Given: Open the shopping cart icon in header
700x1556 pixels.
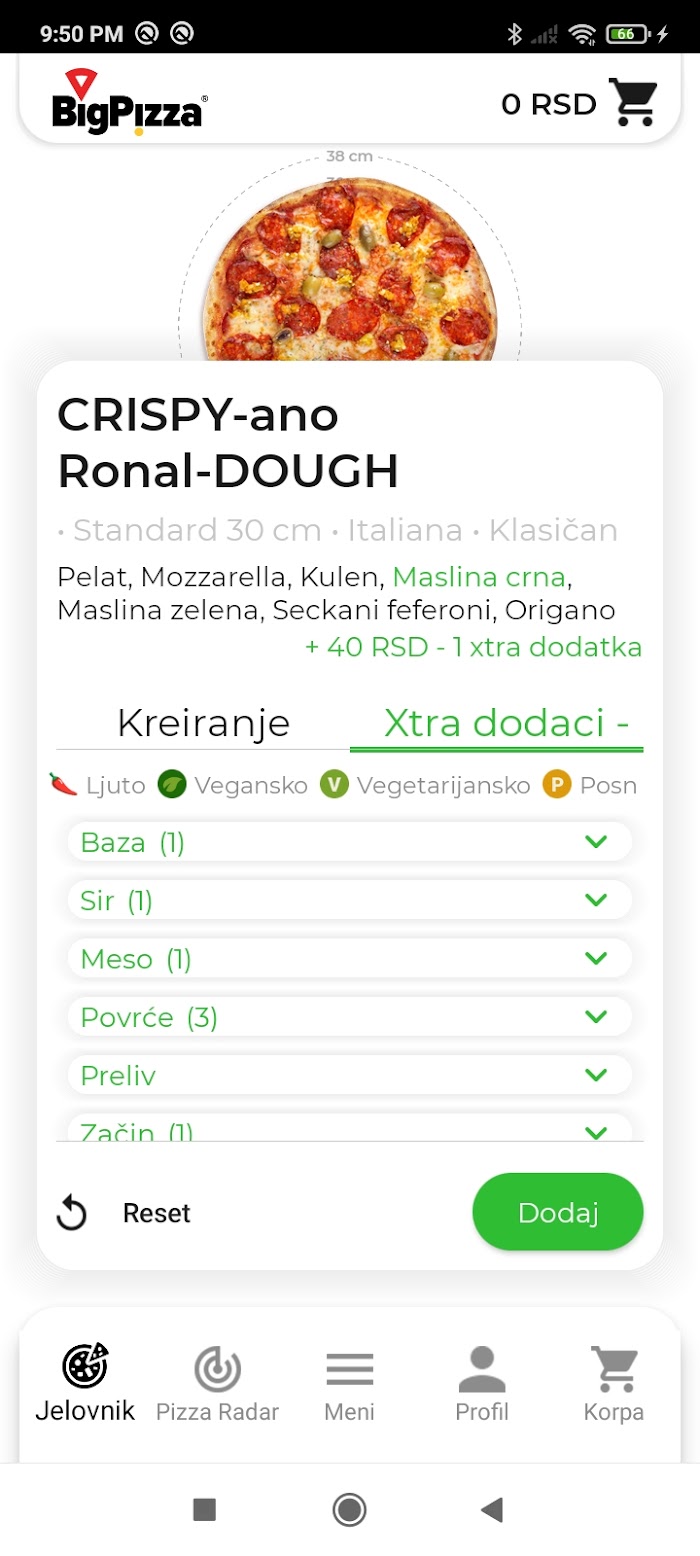Looking at the screenshot, I should click(634, 102).
